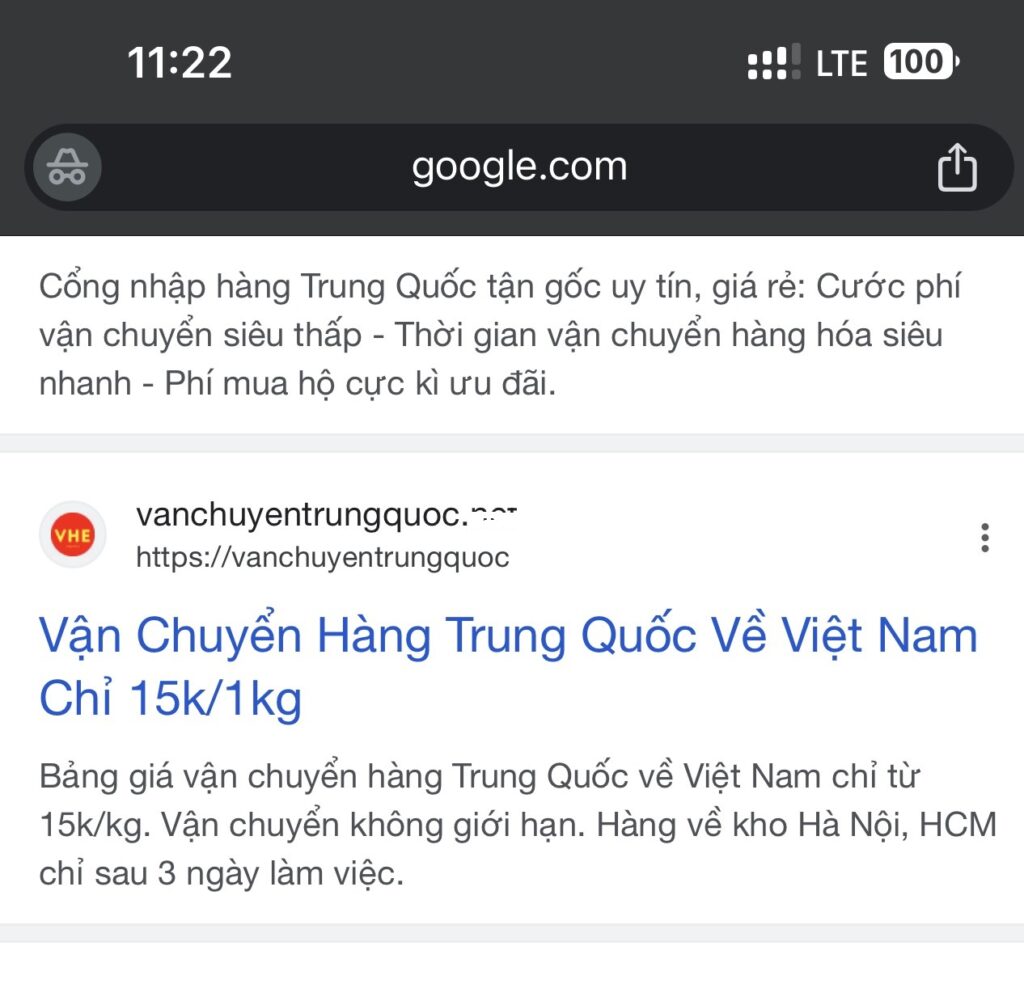1024x984 pixels.
Task: Open the three-dot menu for the vanchuyentrungquoc result
Action: pos(985,538)
